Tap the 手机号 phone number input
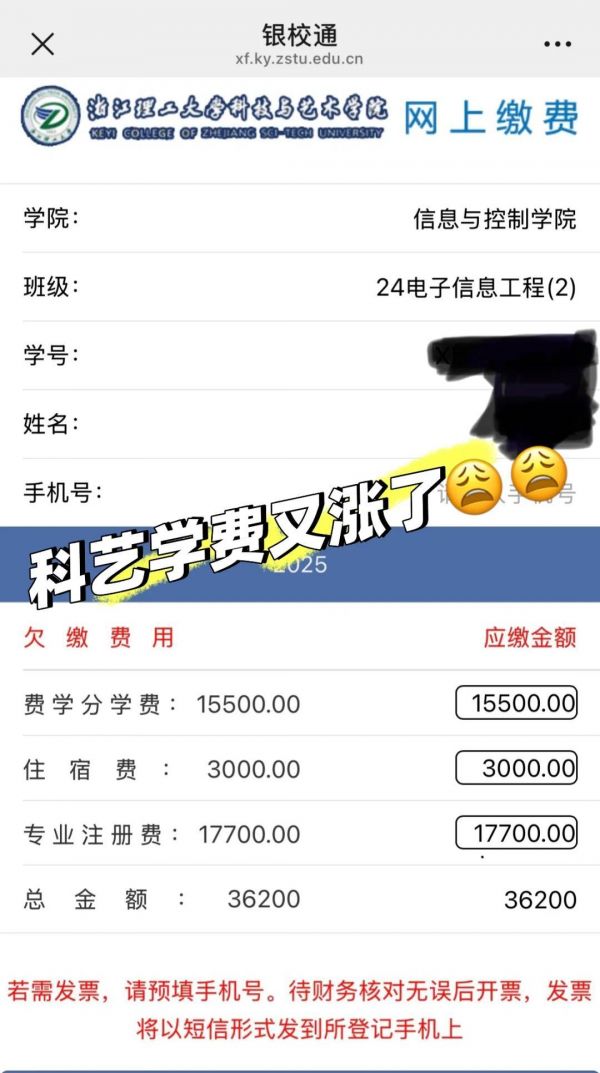The width and height of the screenshot is (600, 1073). click(506, 493)
